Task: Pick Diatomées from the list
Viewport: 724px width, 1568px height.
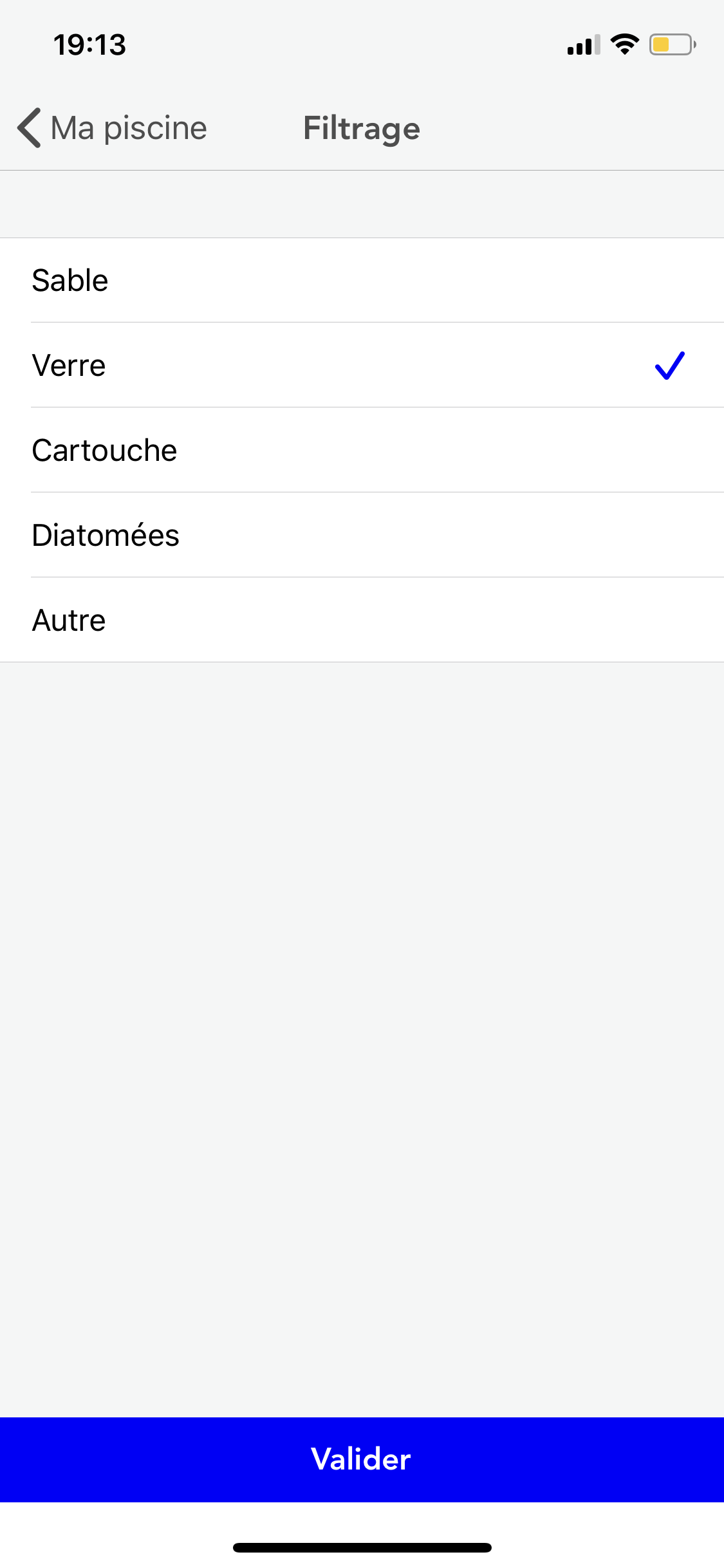Action: (x=362, y=536)
